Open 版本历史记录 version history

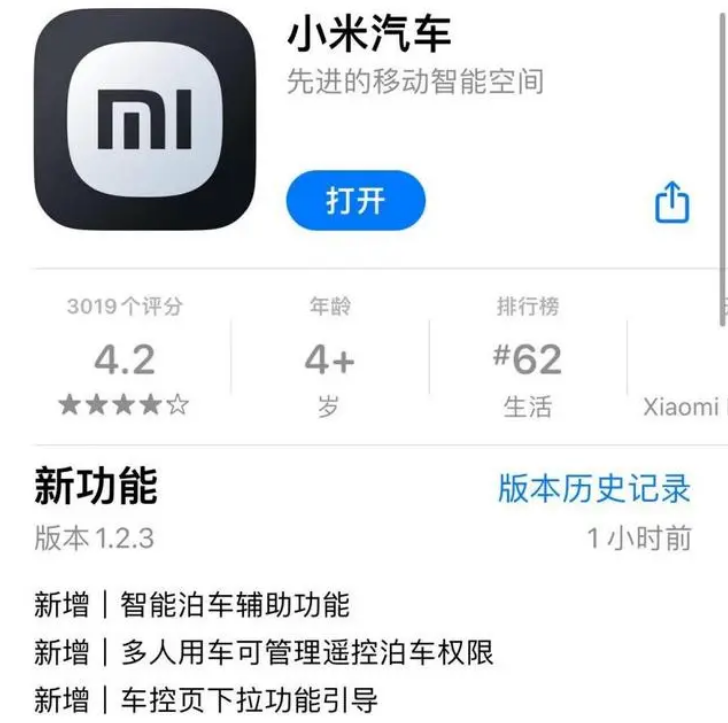(594, 488)
